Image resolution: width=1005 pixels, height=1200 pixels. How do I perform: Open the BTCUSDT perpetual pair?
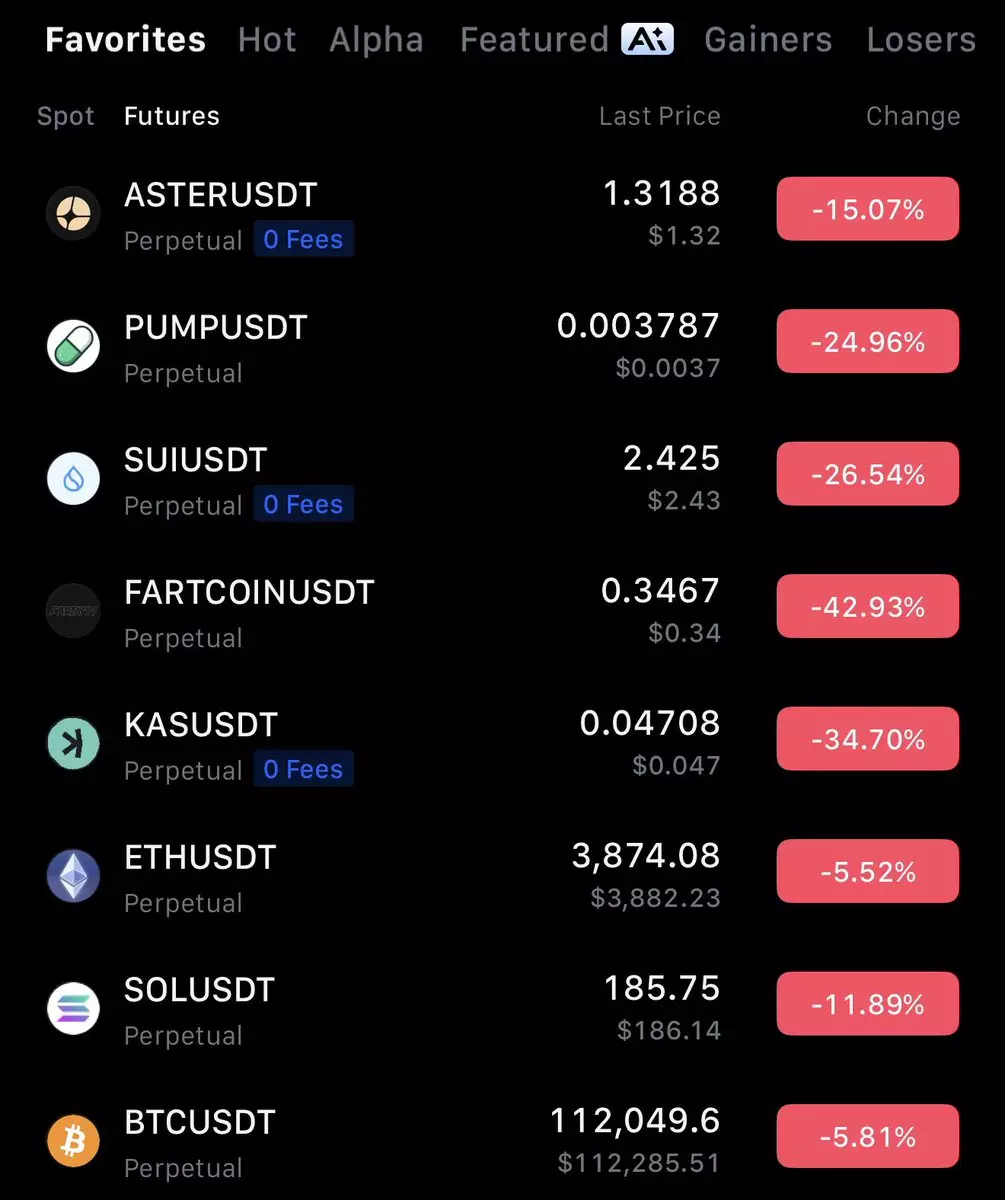[x=198, y=1123]
